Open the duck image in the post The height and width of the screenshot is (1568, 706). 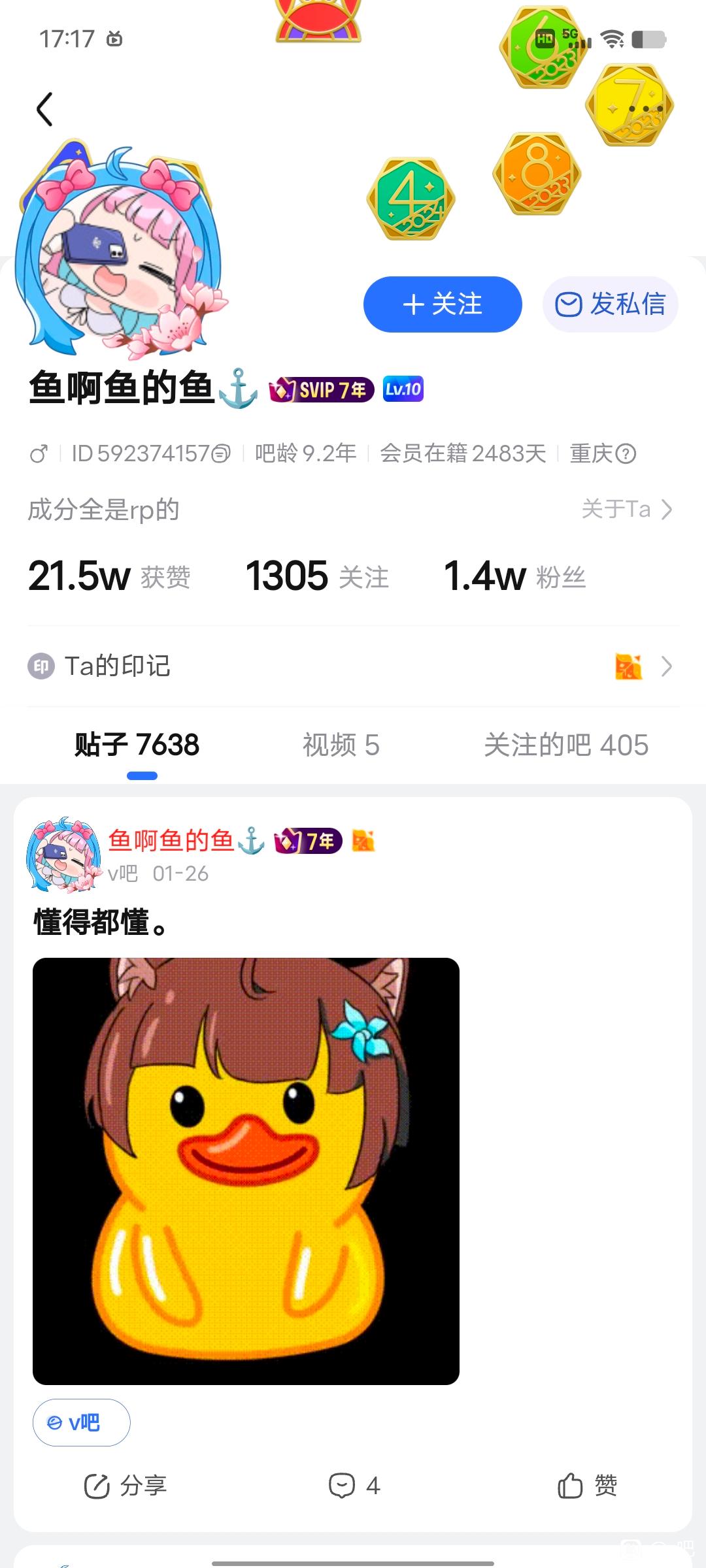246,1171
